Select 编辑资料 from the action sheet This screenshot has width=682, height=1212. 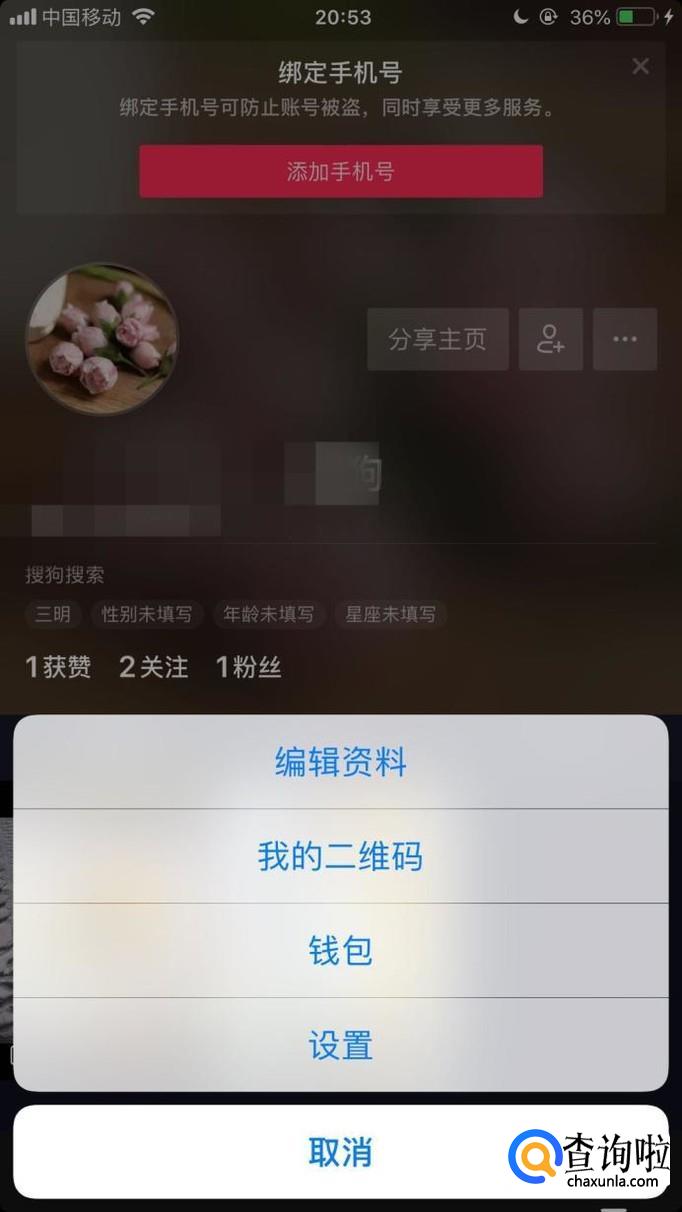(340, 763)
